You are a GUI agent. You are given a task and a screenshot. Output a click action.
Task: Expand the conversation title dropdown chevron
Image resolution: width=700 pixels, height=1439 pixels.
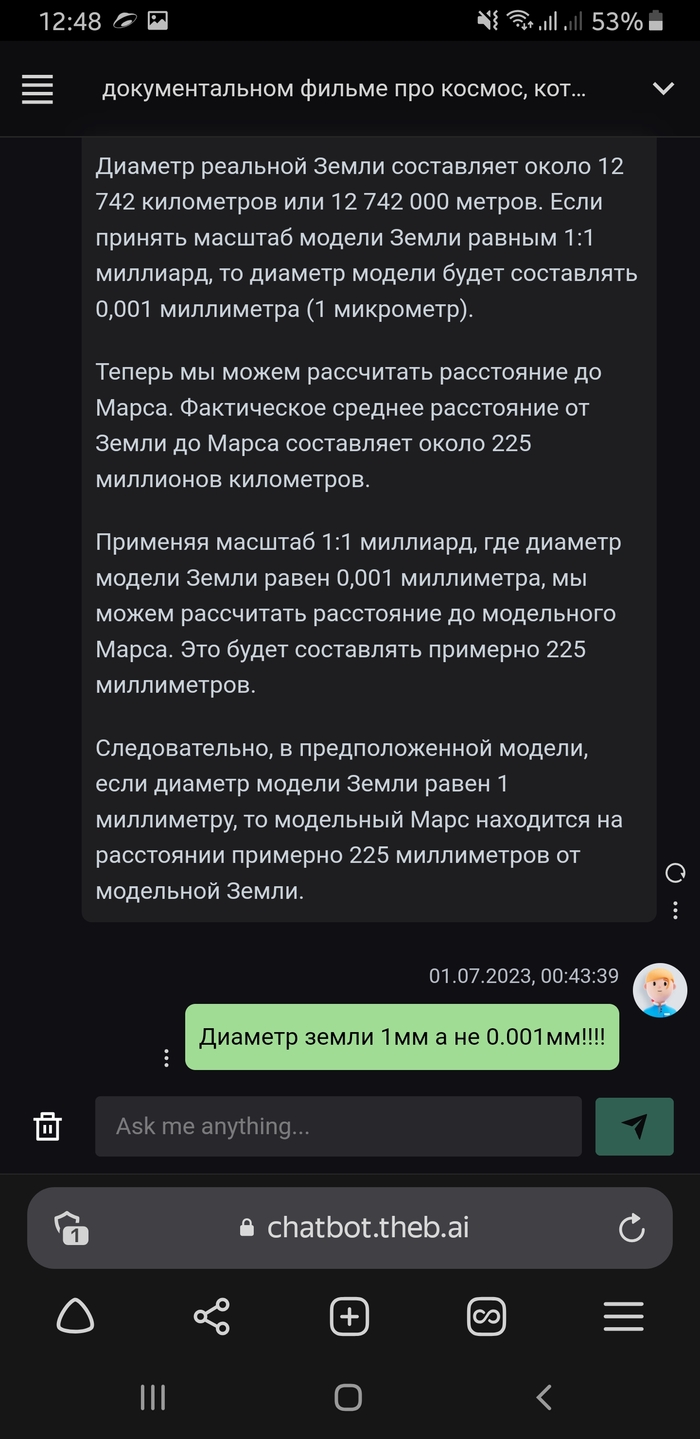(663, 89)
